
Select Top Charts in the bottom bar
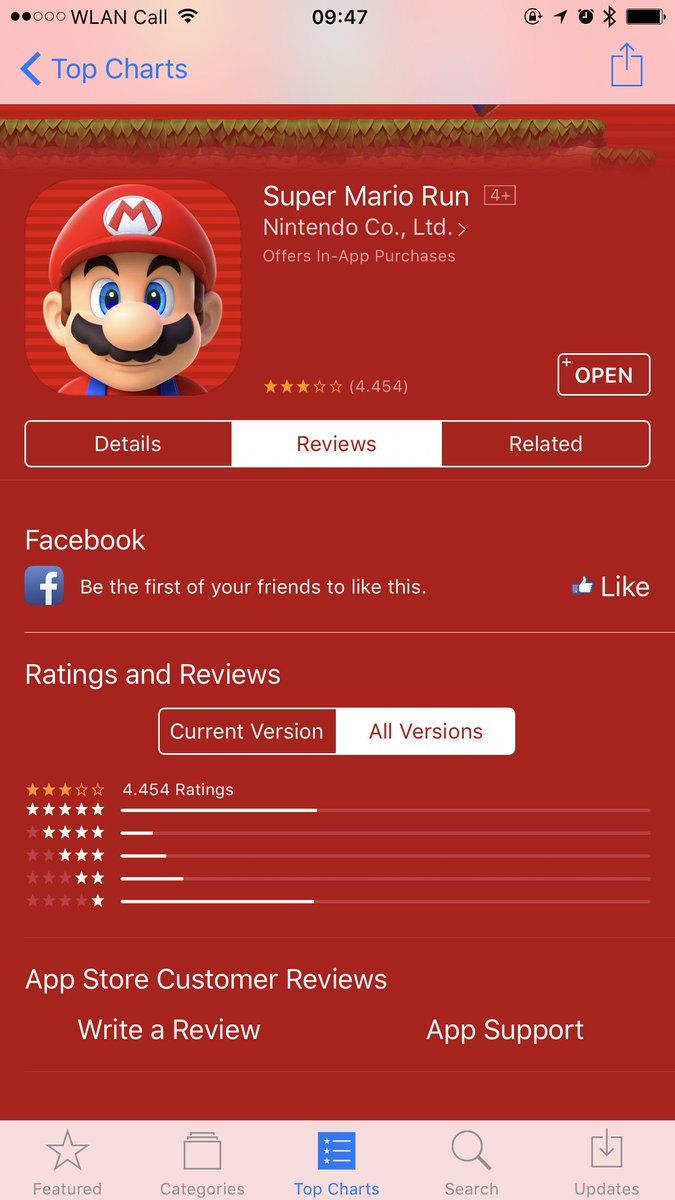click(x=337, y=1162)
